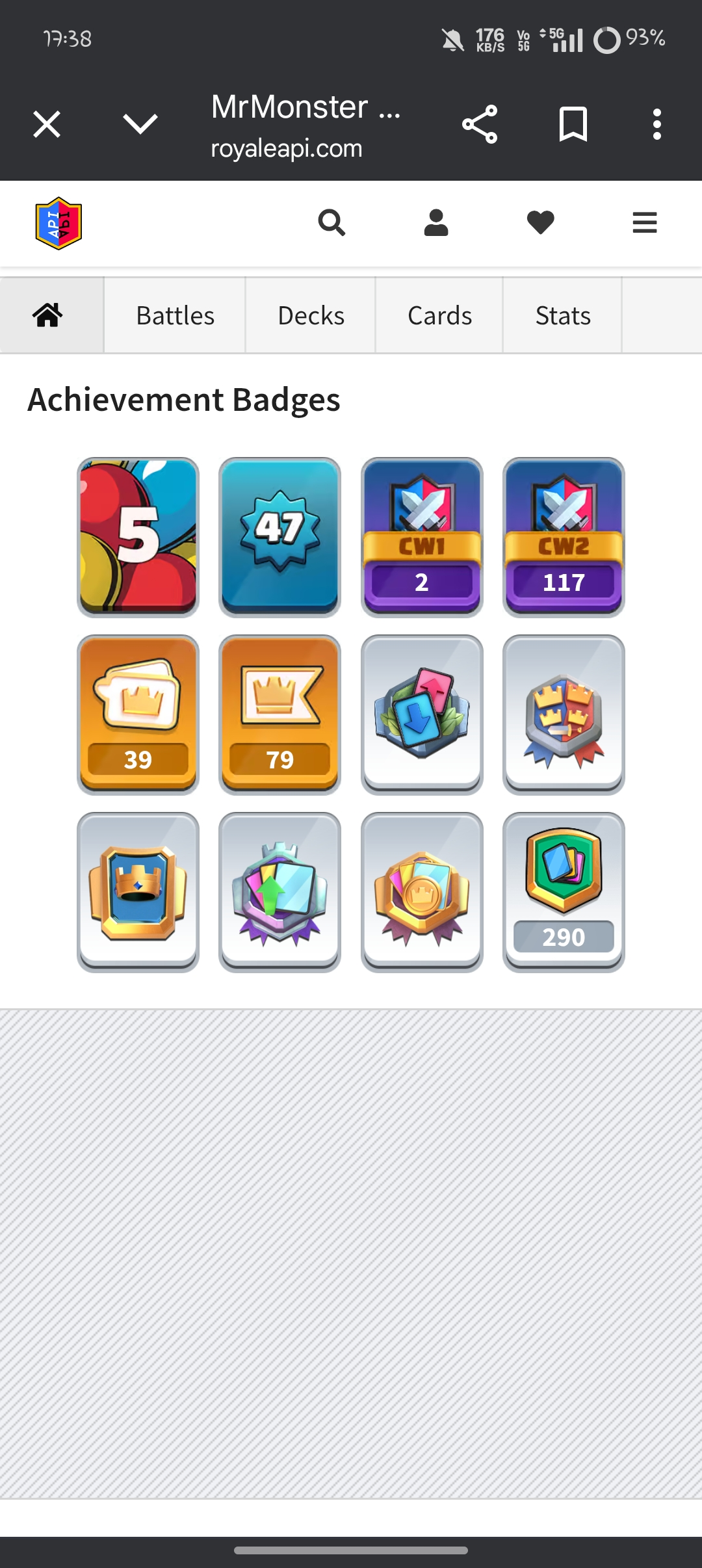Tap the 290 cards badge

564,892
